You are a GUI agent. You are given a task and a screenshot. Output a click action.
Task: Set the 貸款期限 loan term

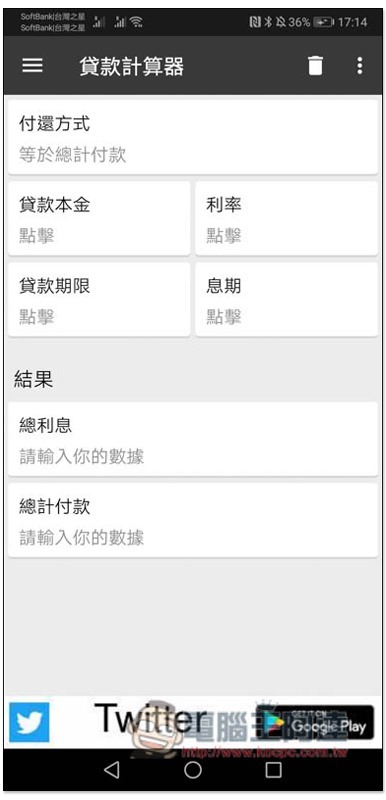tap(99, 299)
